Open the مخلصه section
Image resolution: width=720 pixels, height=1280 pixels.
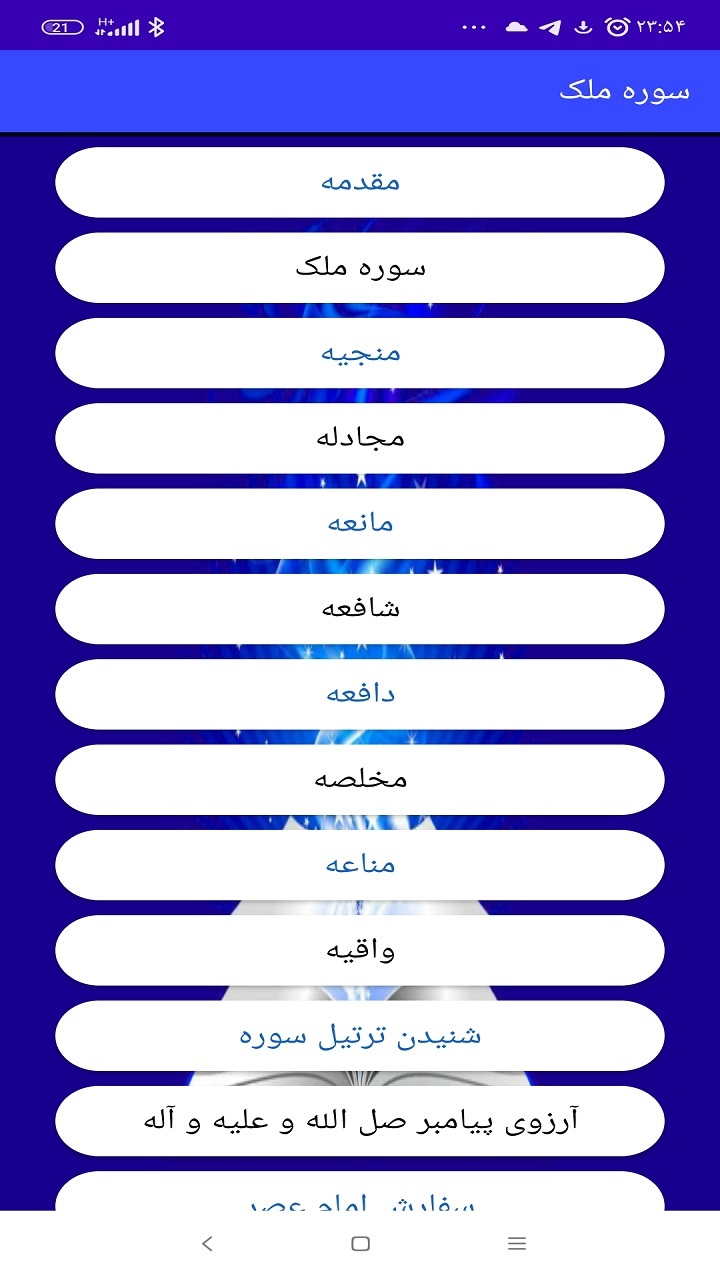pos(360,780)
